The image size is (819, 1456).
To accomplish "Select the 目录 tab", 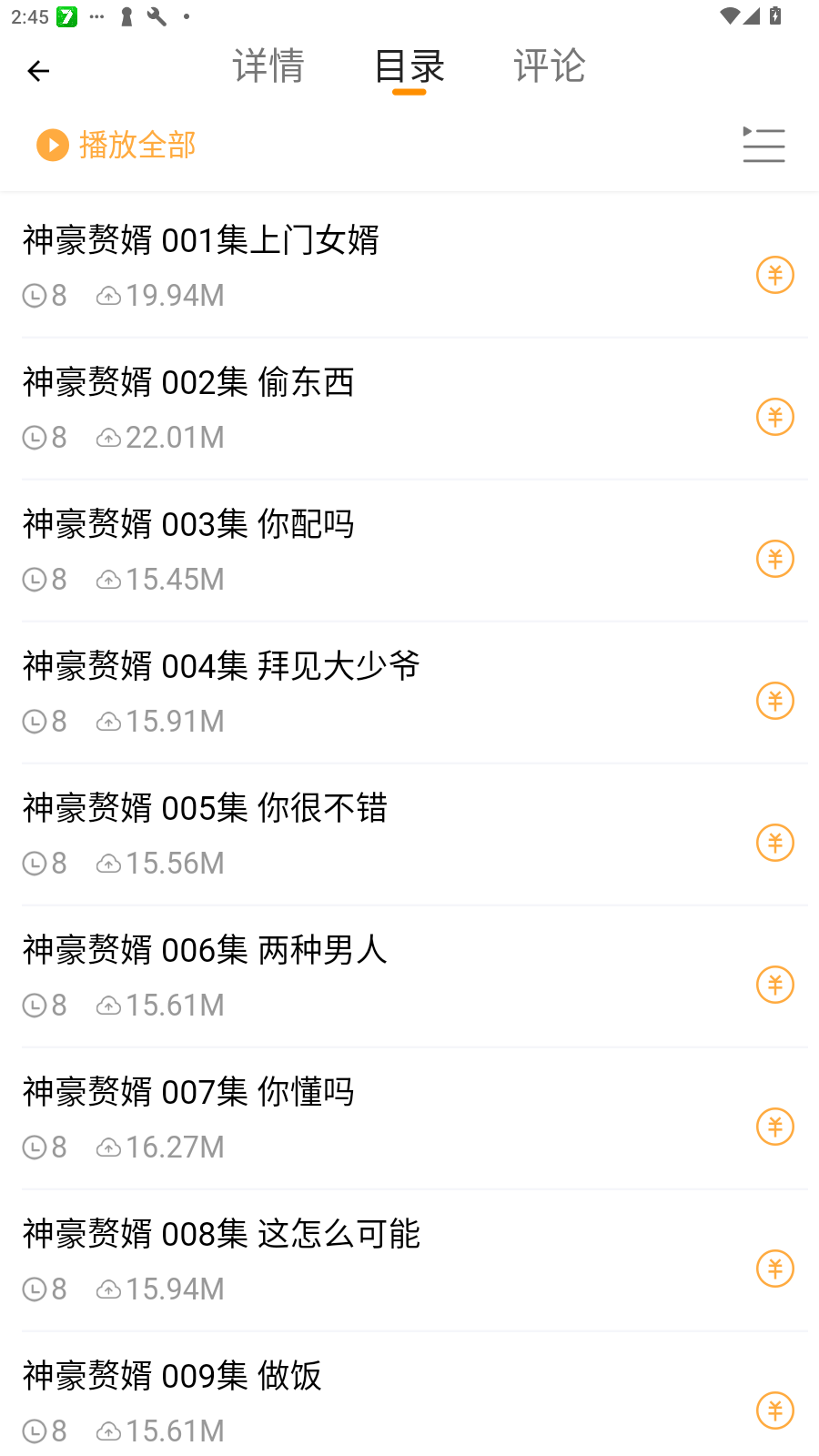I will (409, 66).
